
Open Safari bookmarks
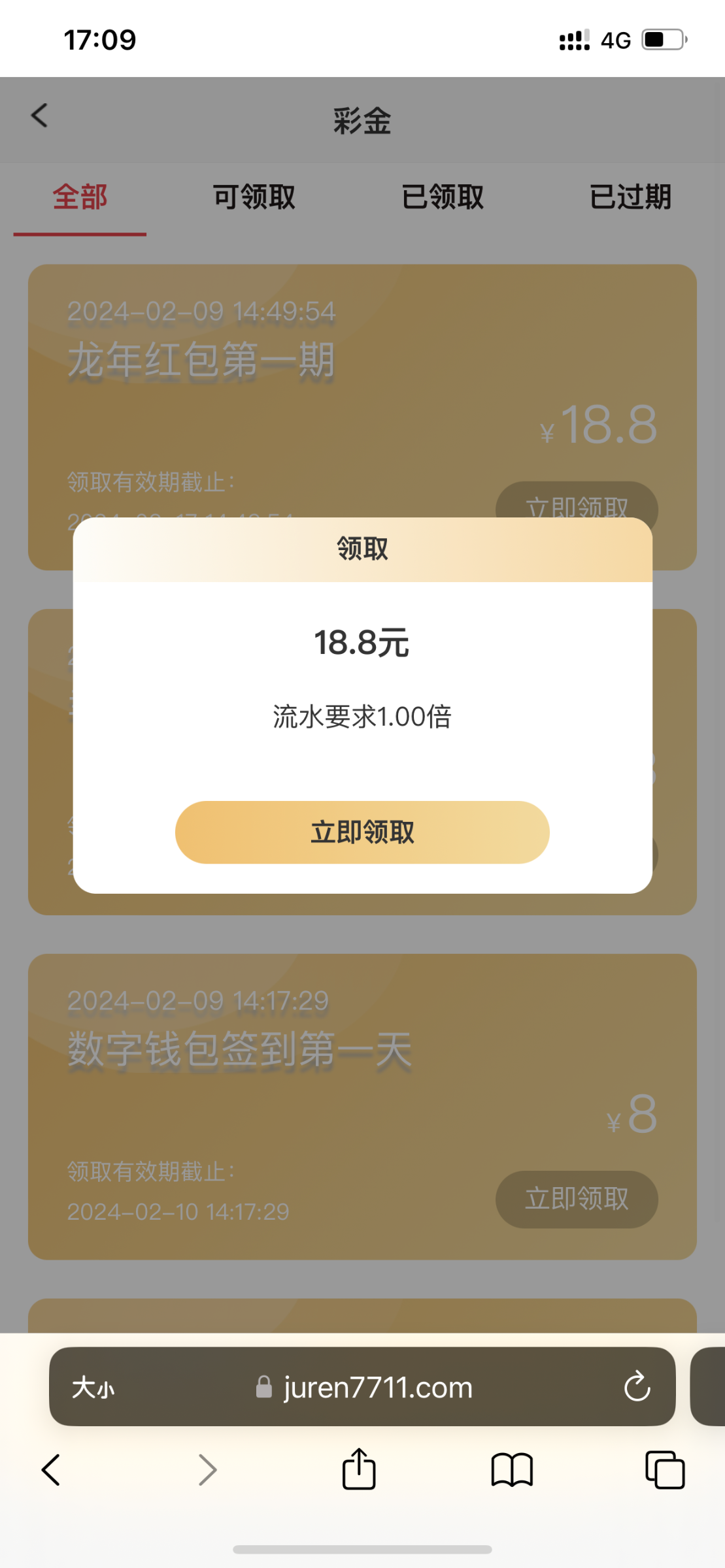point(512,1470)
